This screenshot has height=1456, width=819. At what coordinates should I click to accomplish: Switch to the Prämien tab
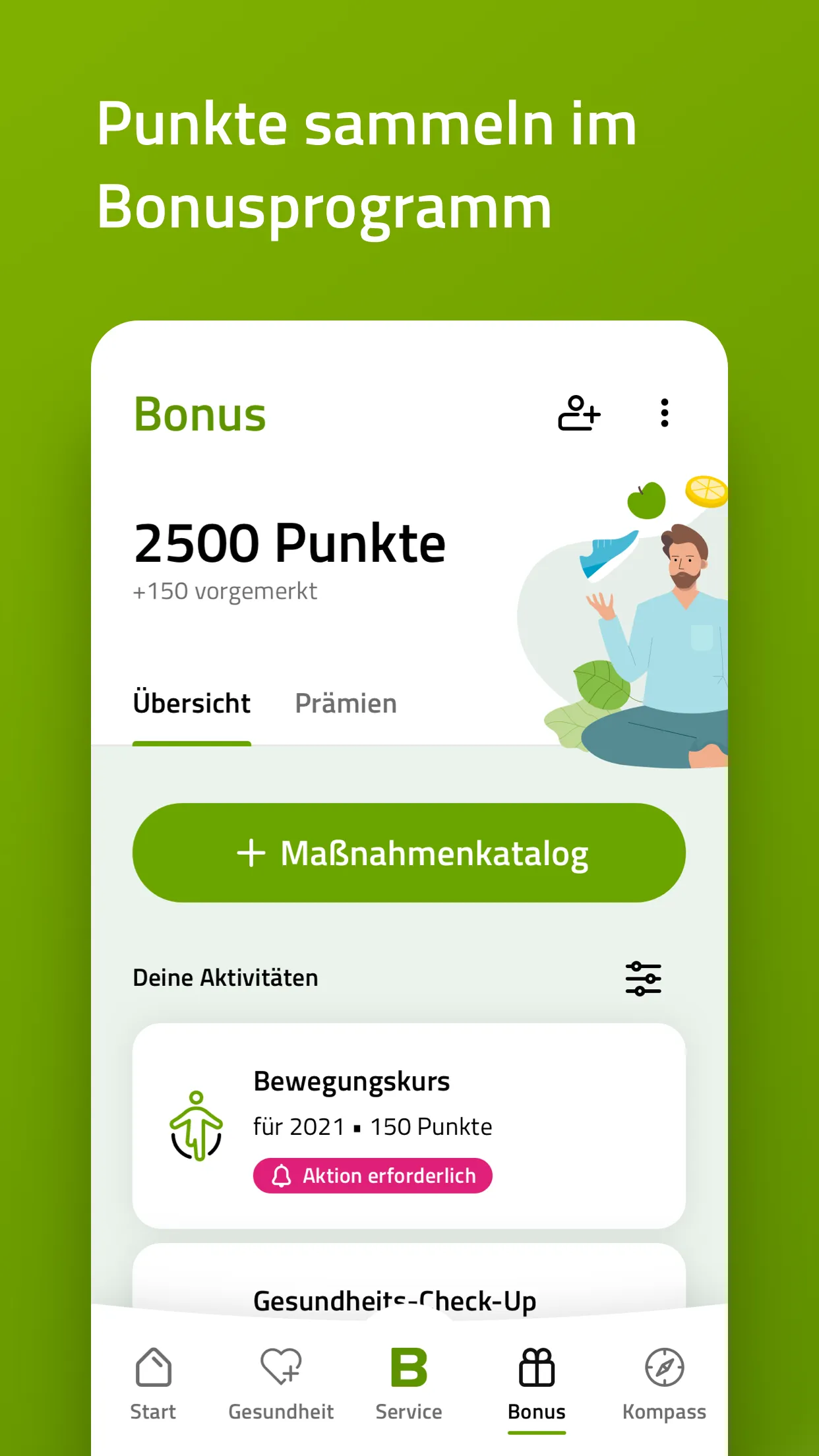[346, 703]
